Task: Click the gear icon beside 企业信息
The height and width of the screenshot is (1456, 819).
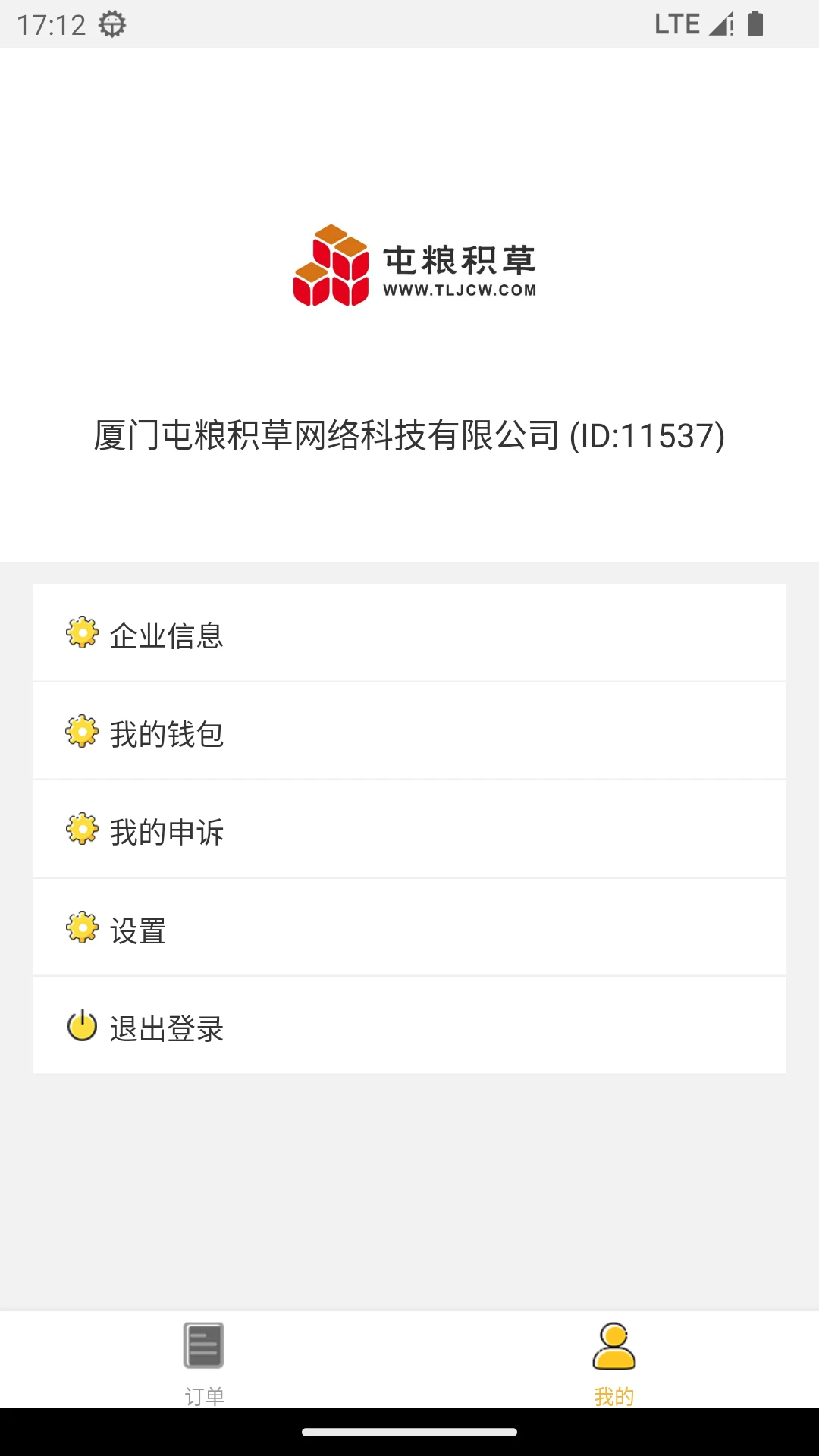Action: coord(81,634)
